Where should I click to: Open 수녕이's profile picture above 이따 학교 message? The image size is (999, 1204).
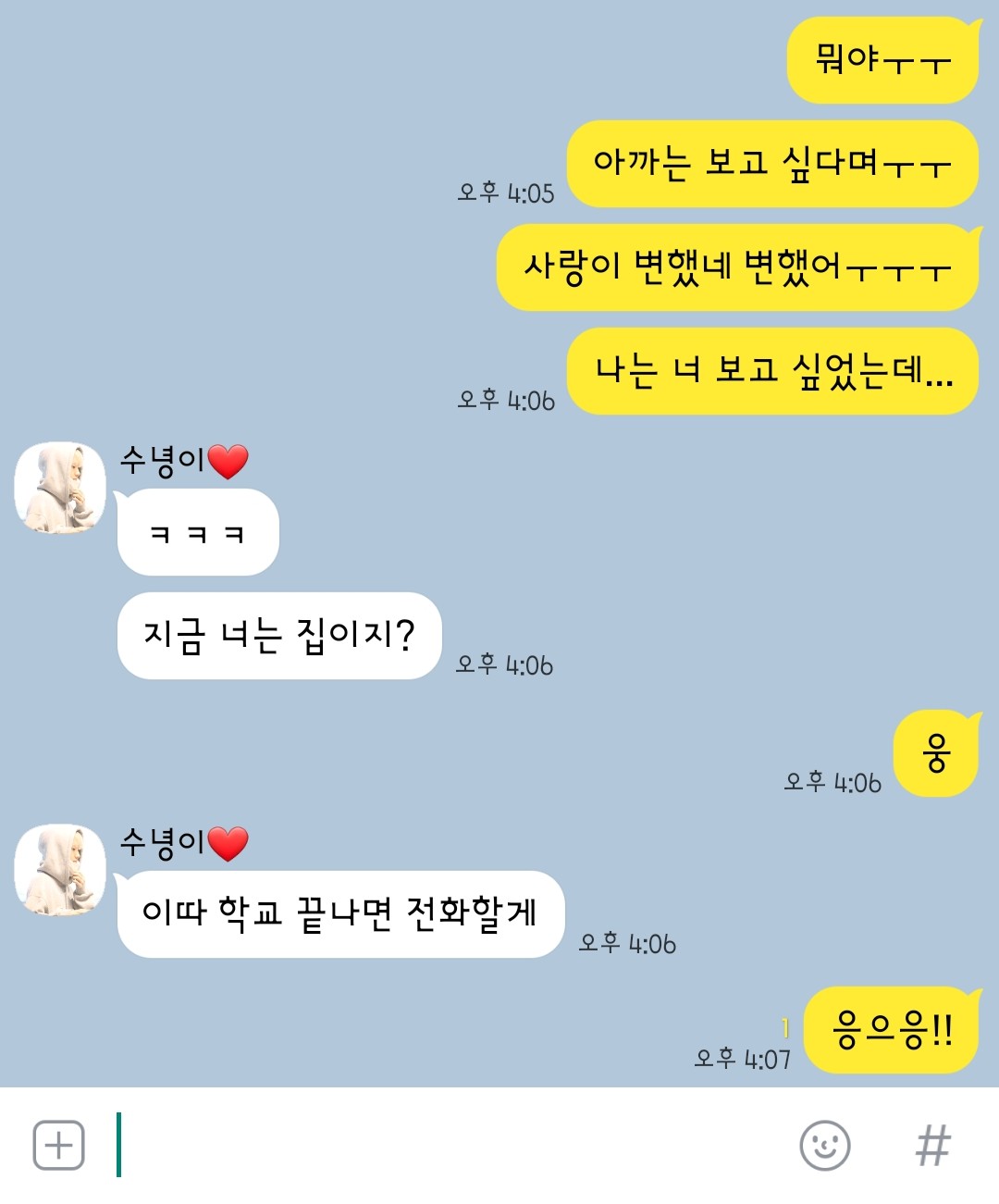click(60, 870)
